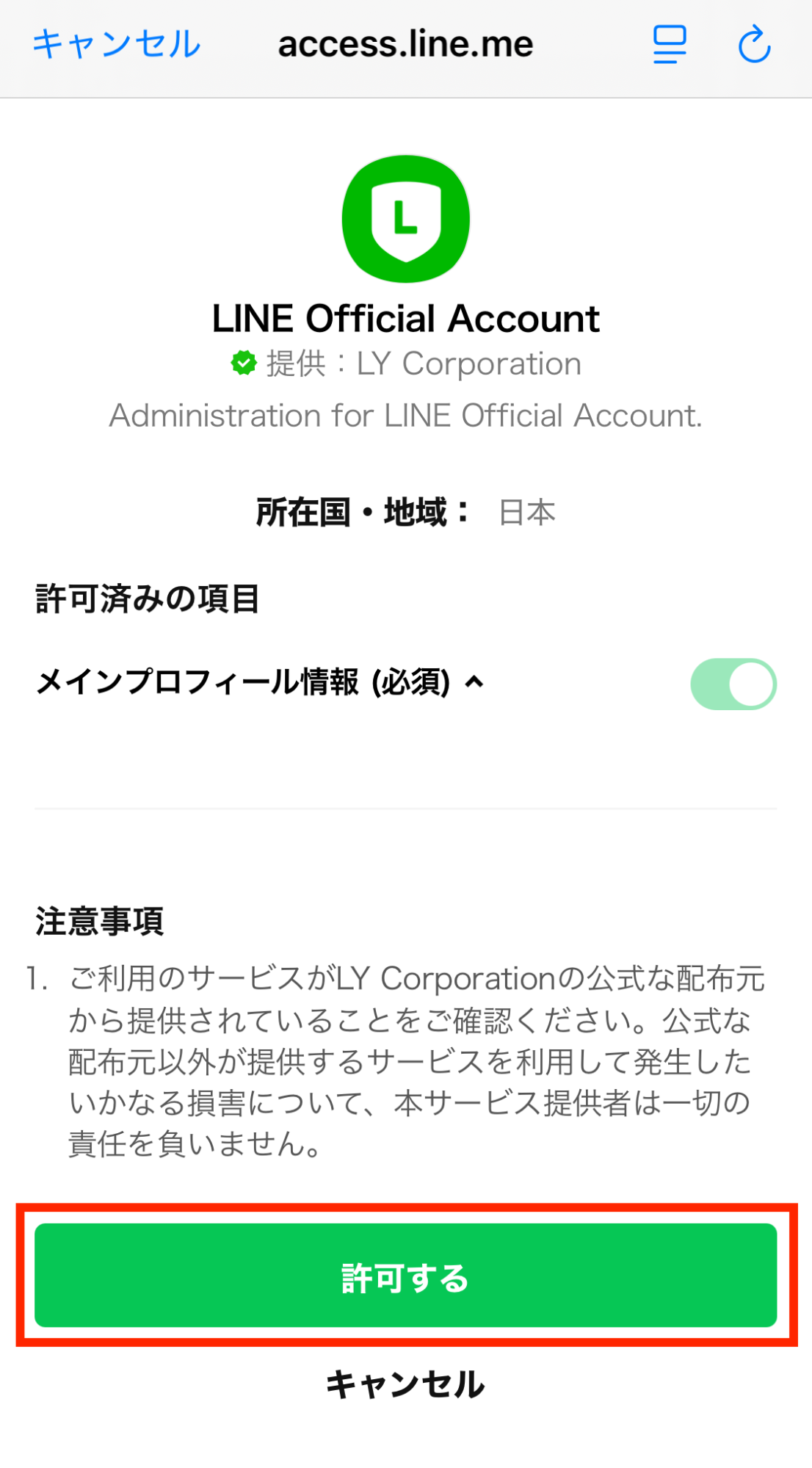
Task: Toggle the main profile information switch off
Action: (732, 684)
